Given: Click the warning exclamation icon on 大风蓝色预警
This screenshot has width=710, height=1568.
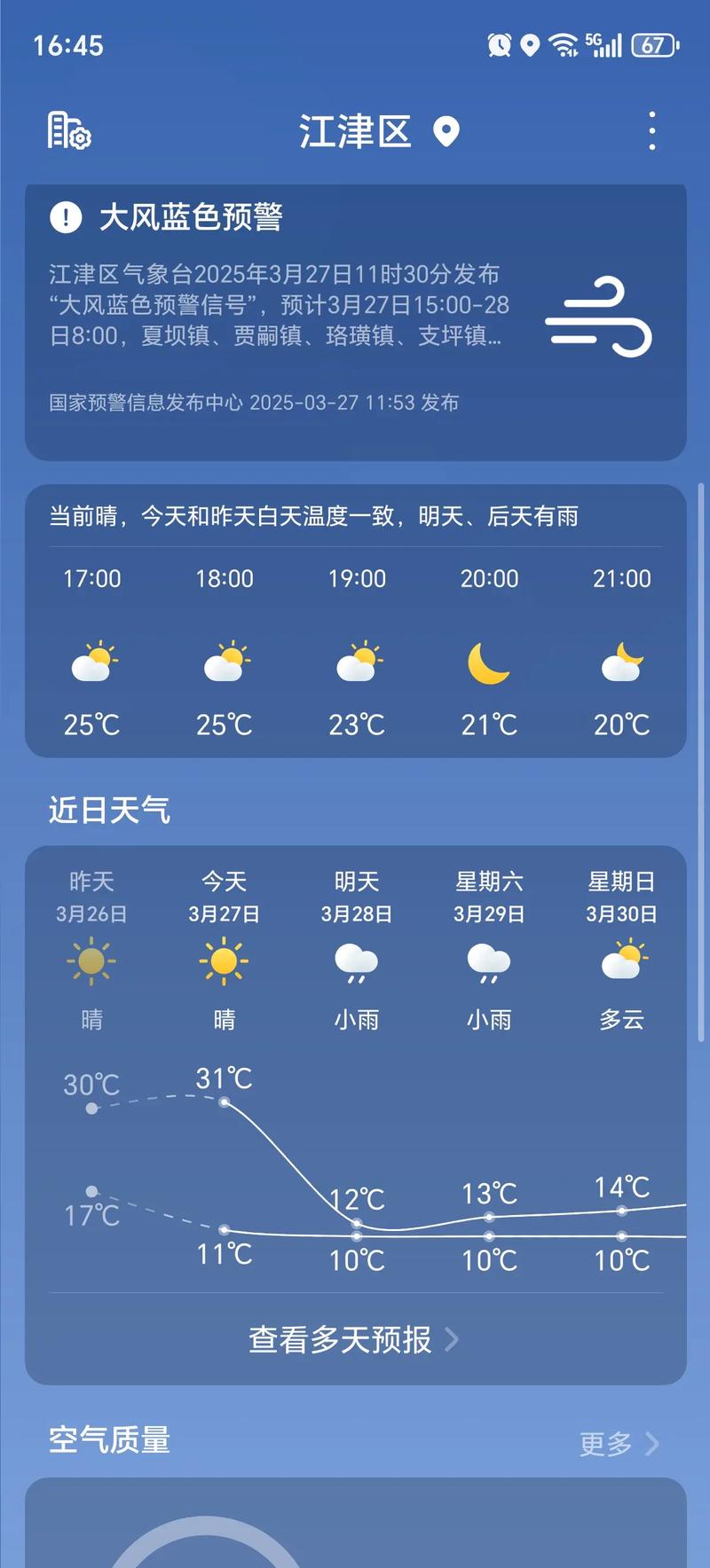Looking at the screenshot, I should click(65, 216).
